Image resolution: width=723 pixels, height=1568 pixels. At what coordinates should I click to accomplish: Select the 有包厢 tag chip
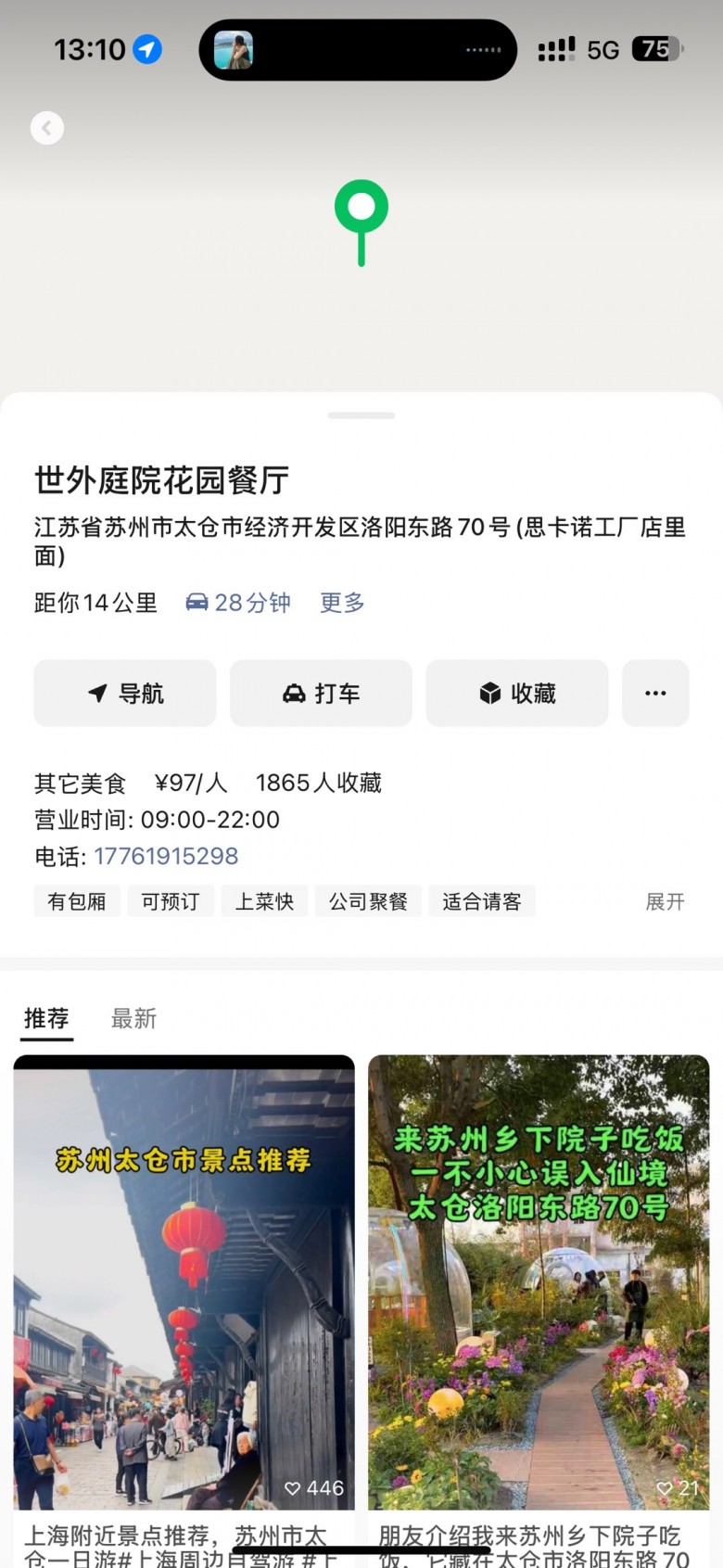tap(77, 901)
